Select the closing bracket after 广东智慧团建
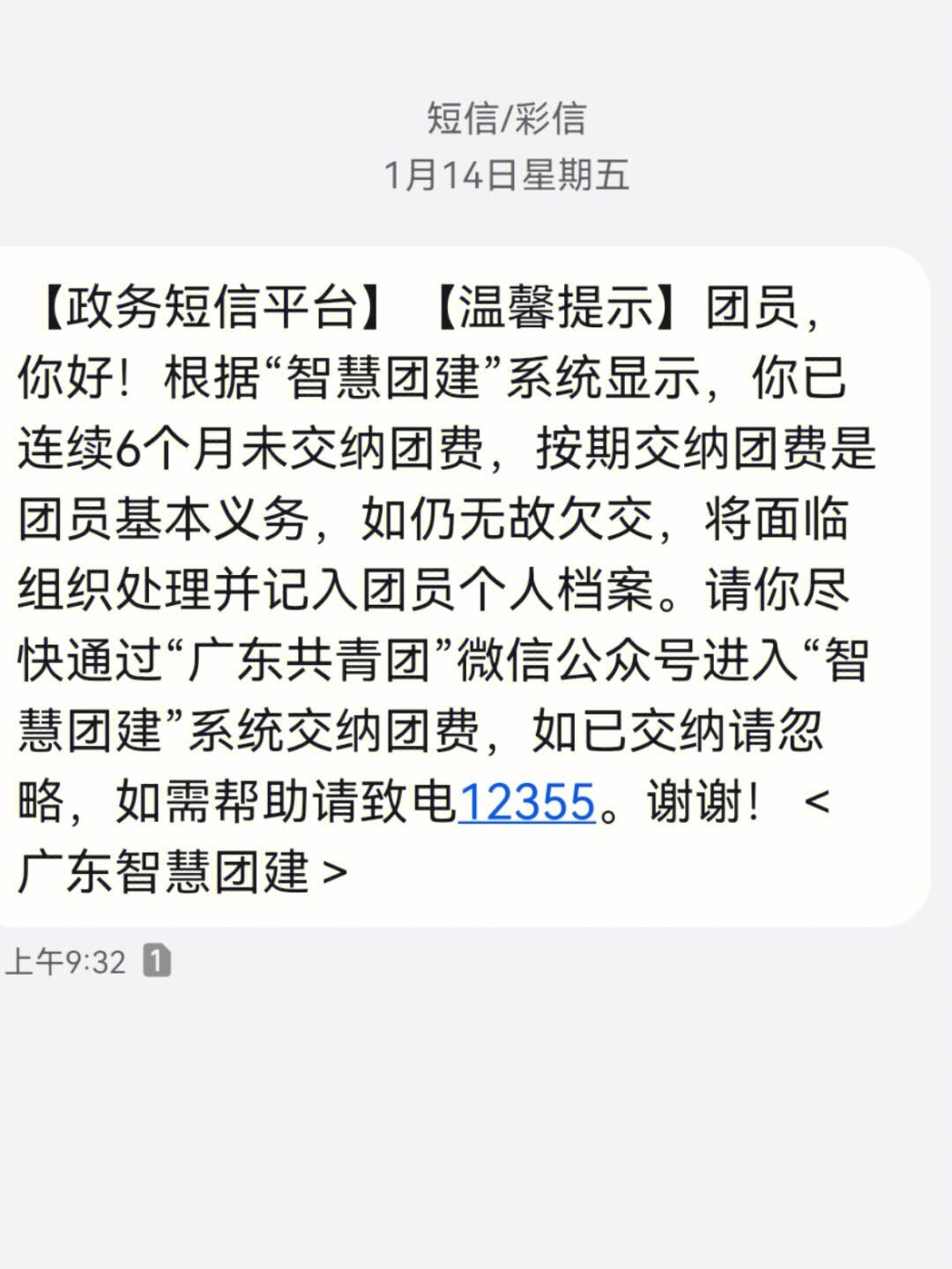Image resolution: width=952 pixels, height=1269 pixels. (x=333, y=870)
